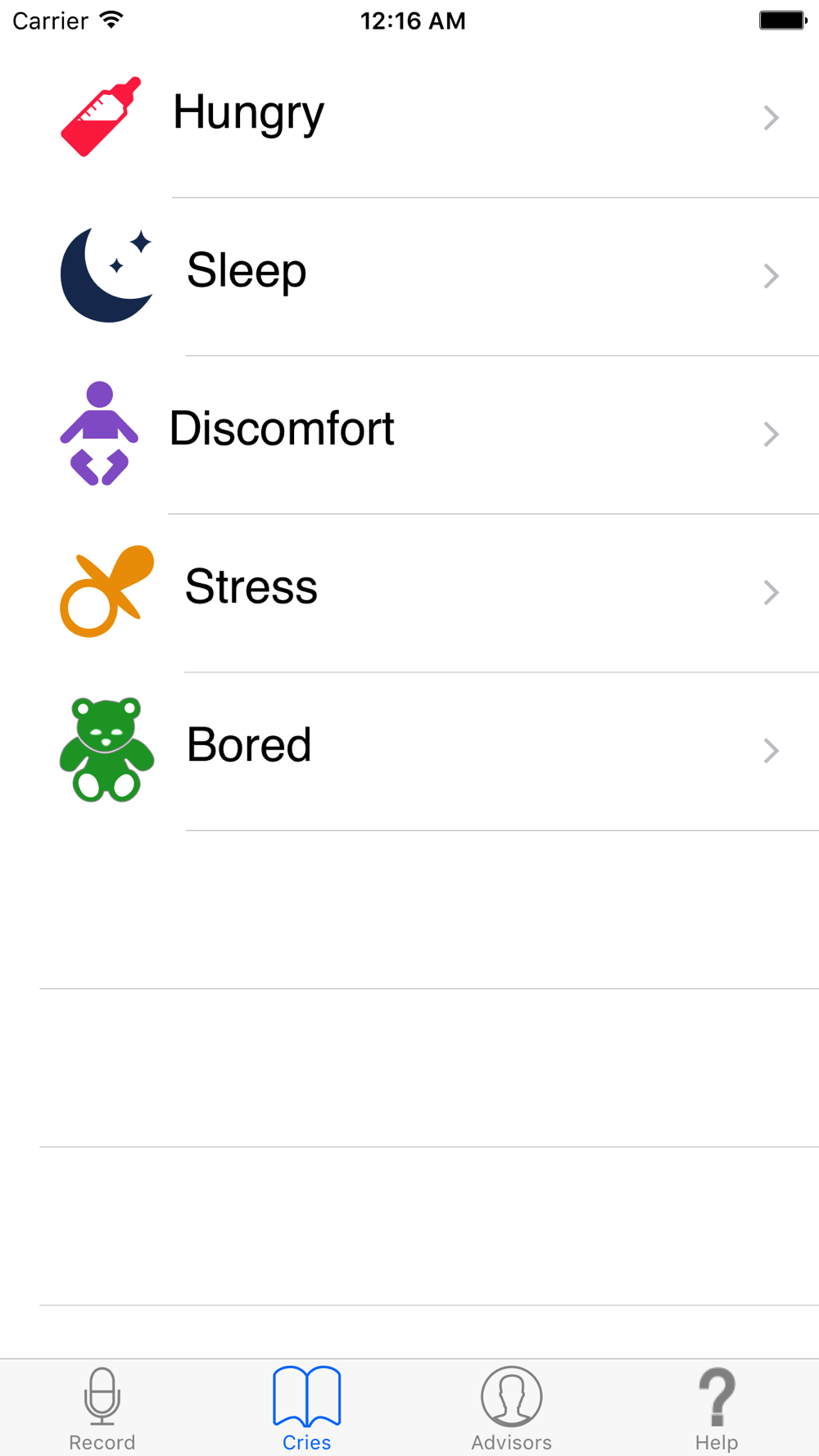View the Stress cry details

(x=409, y=593)
